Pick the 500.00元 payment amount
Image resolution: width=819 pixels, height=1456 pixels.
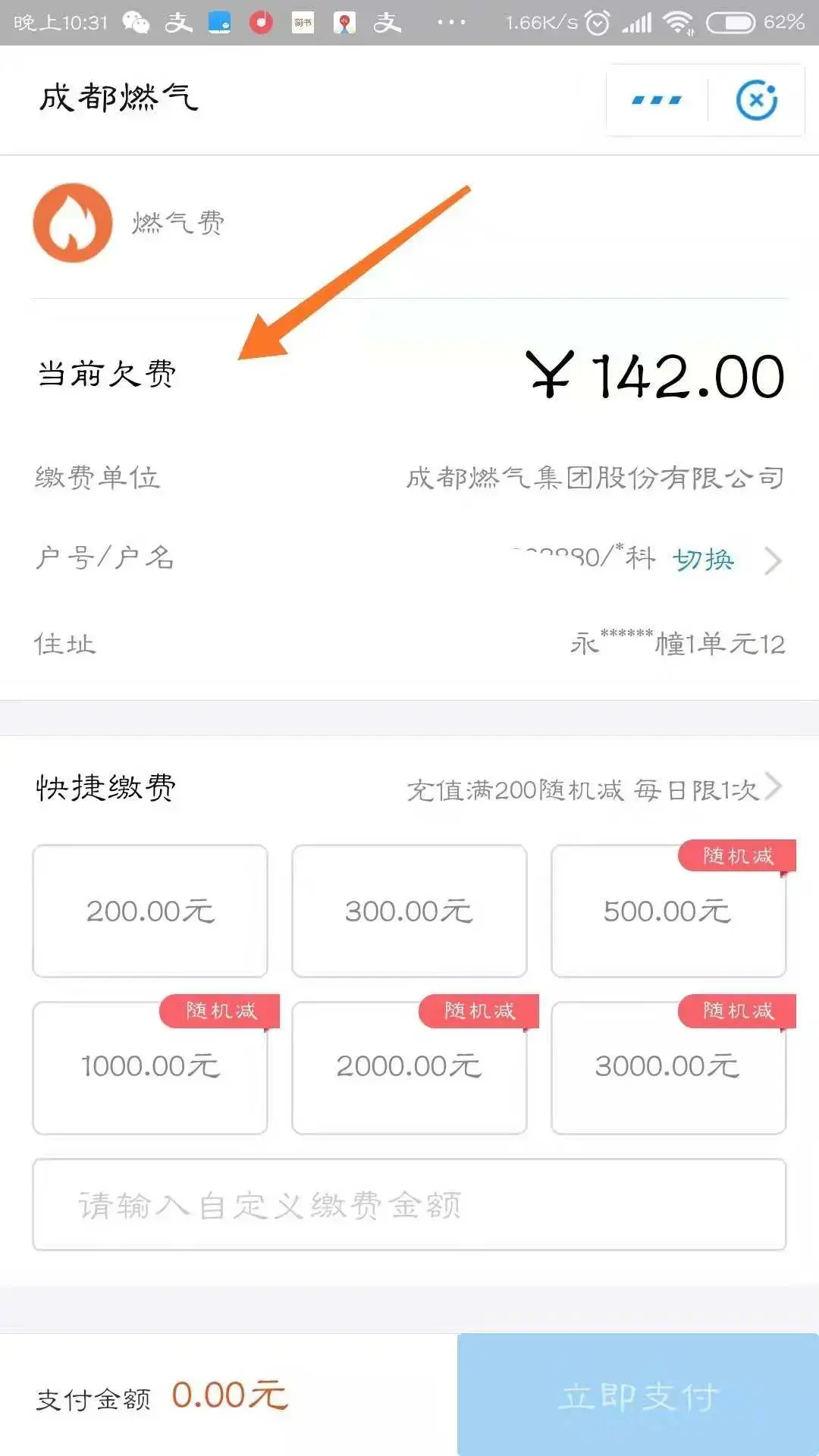[668, 911]
